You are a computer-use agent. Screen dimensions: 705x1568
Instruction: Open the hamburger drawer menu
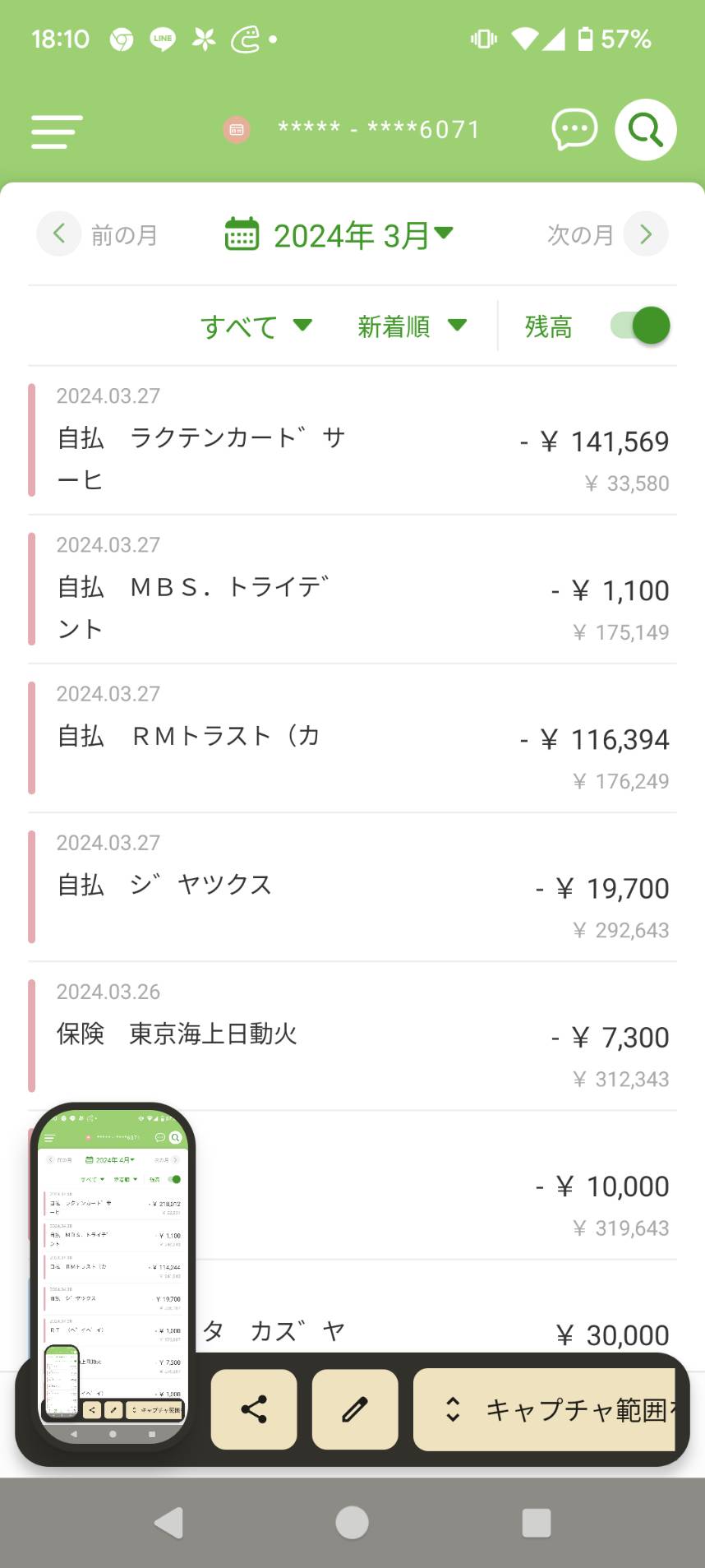[57, 132]
